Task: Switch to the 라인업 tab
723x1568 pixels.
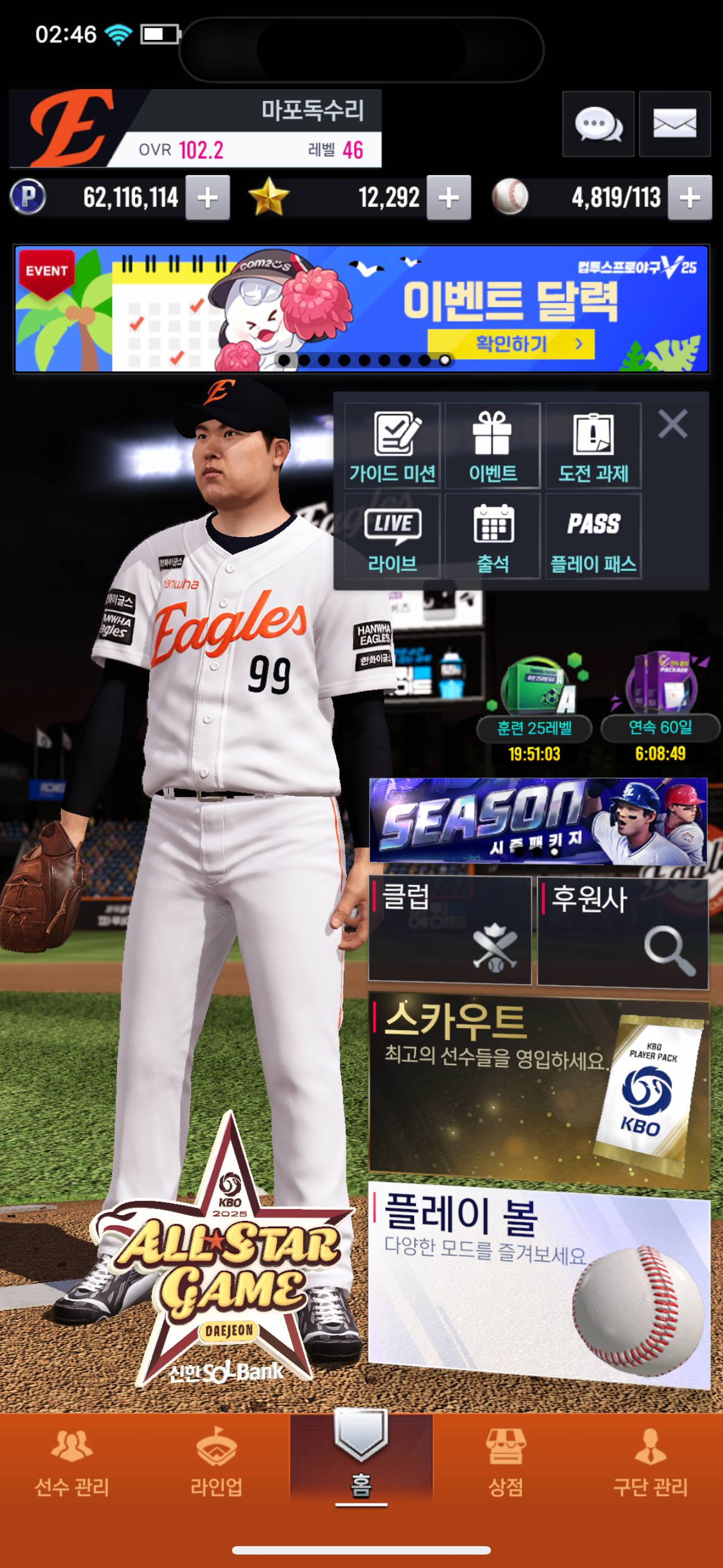Action: (217, 1463)
